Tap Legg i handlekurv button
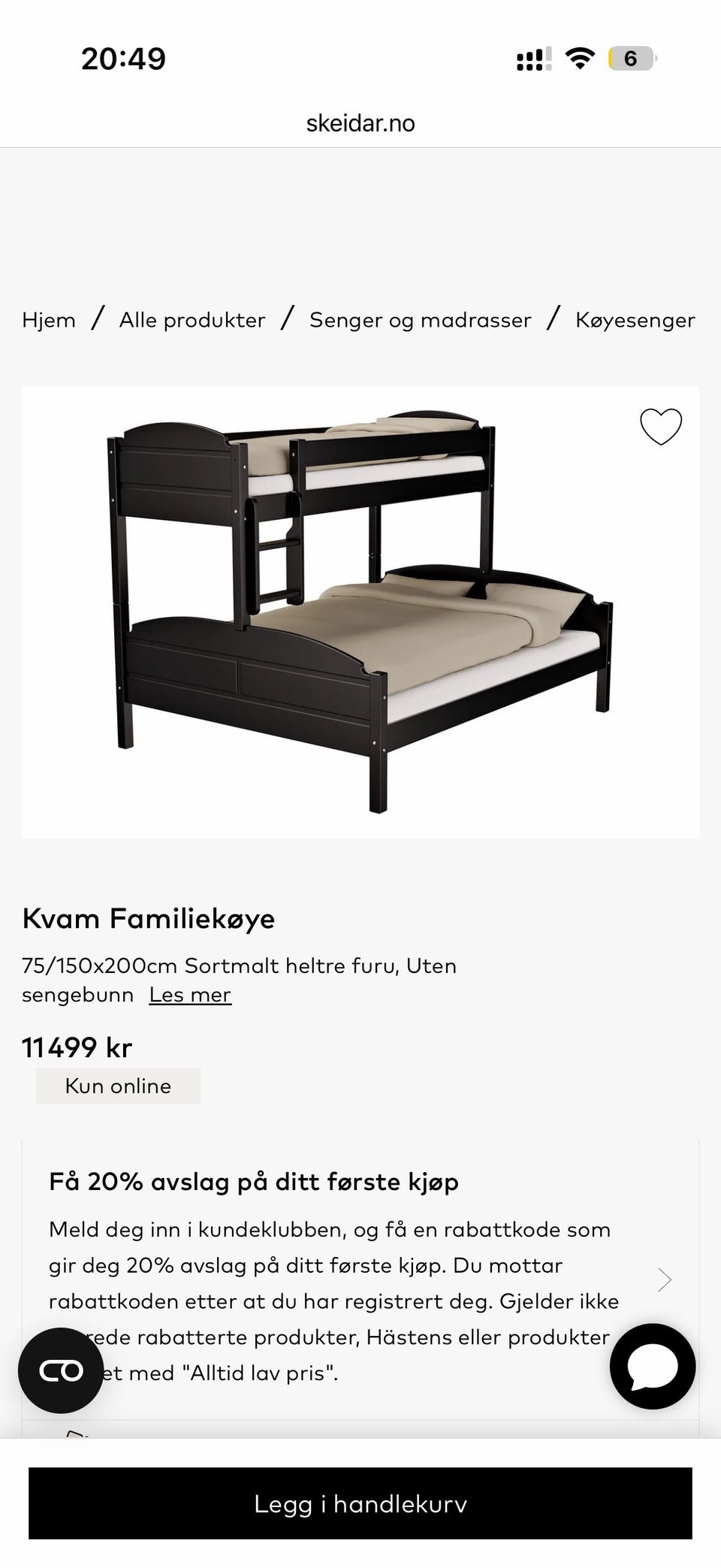Viewport: 721px width, 1568px height. click(360, 1503)
